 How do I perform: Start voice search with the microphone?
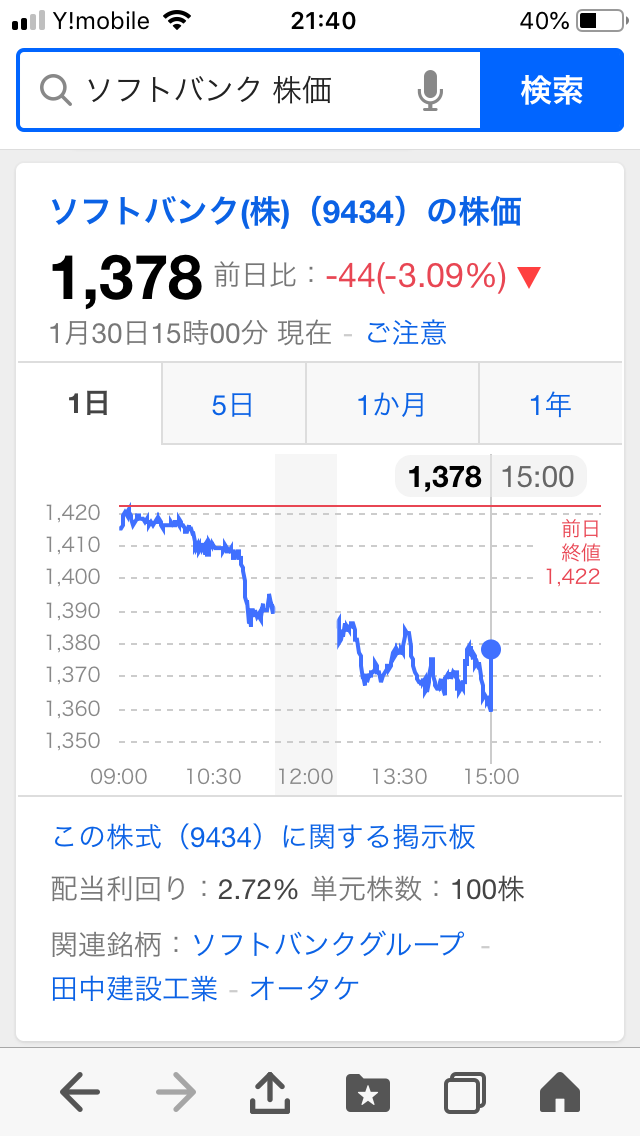tap(430, 91)
